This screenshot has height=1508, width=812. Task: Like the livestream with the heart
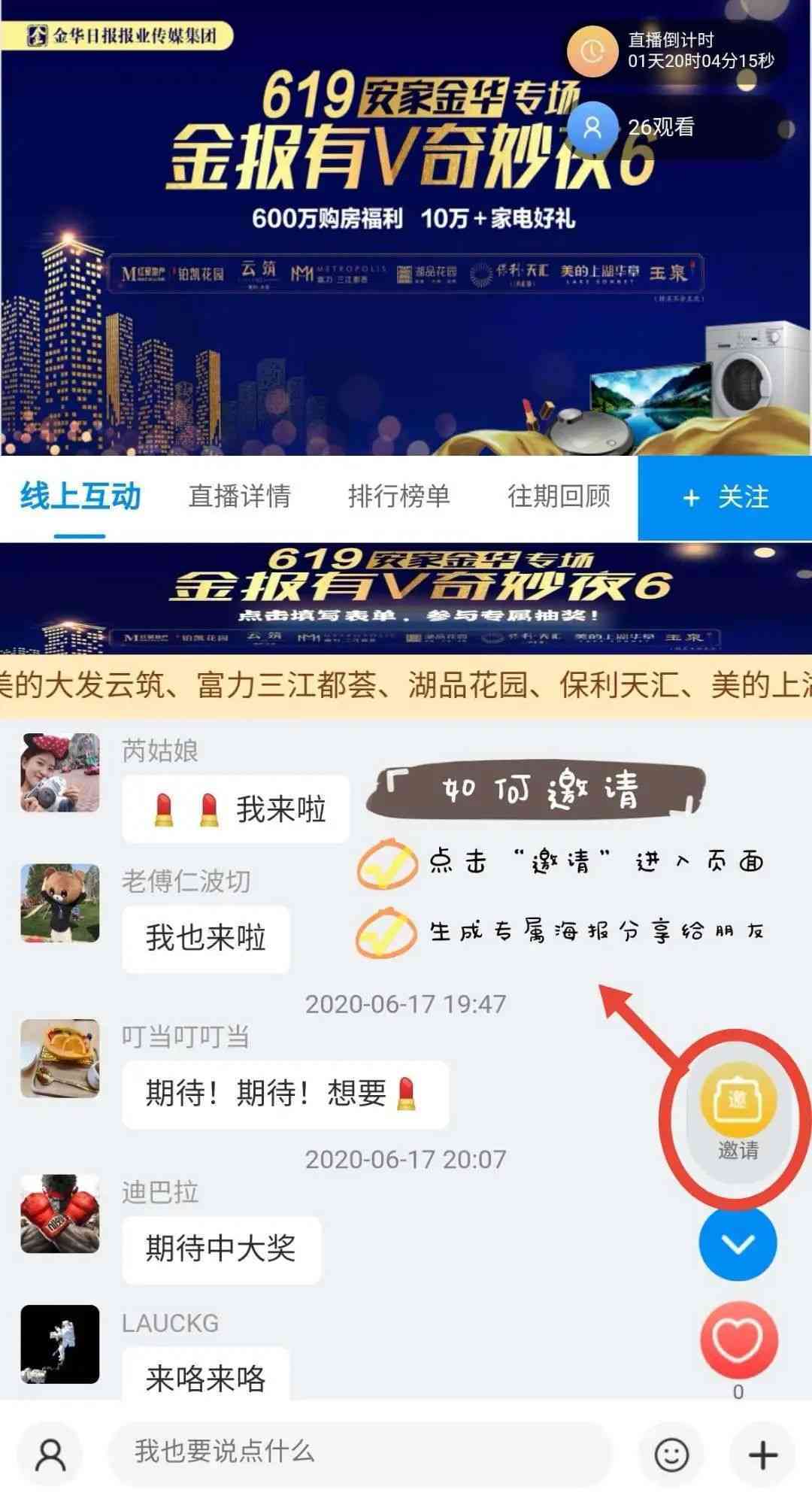tap(738, 1340)
